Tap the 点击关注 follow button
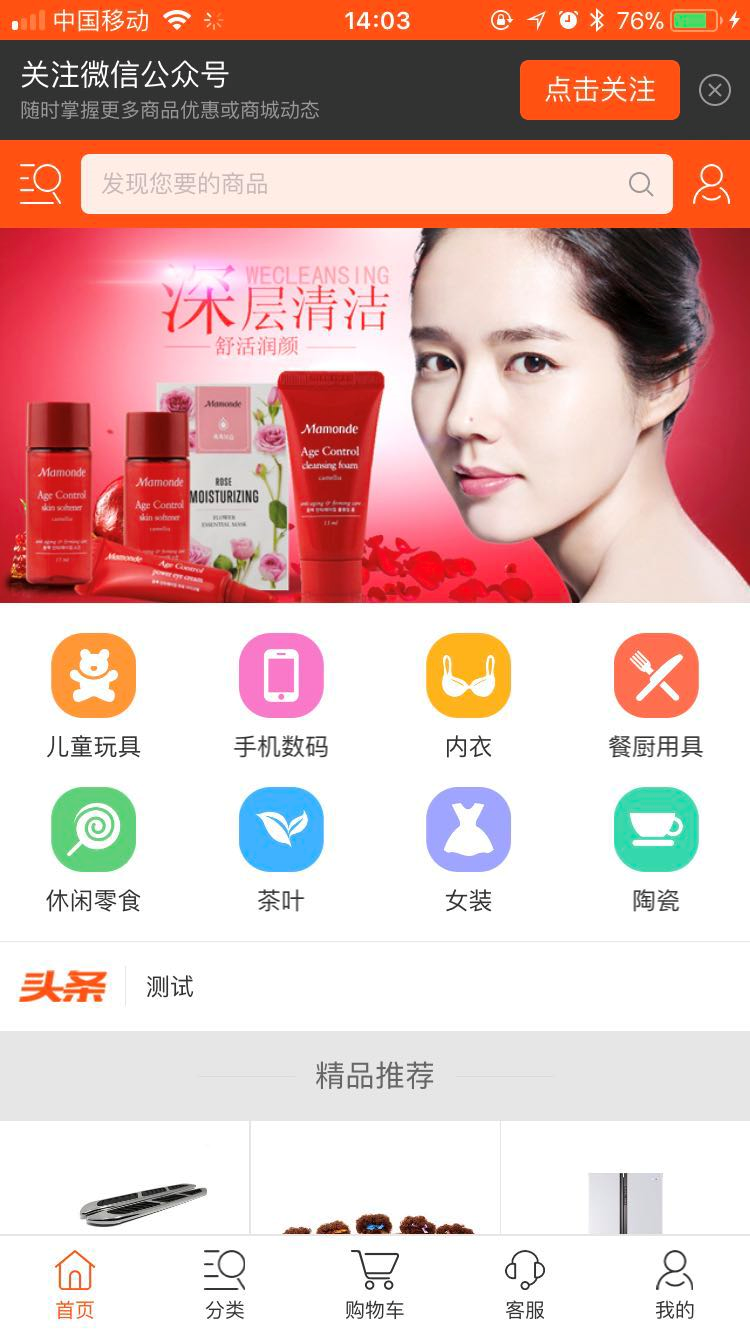This screenshot has width=750, height=1334. coord(599,90)
